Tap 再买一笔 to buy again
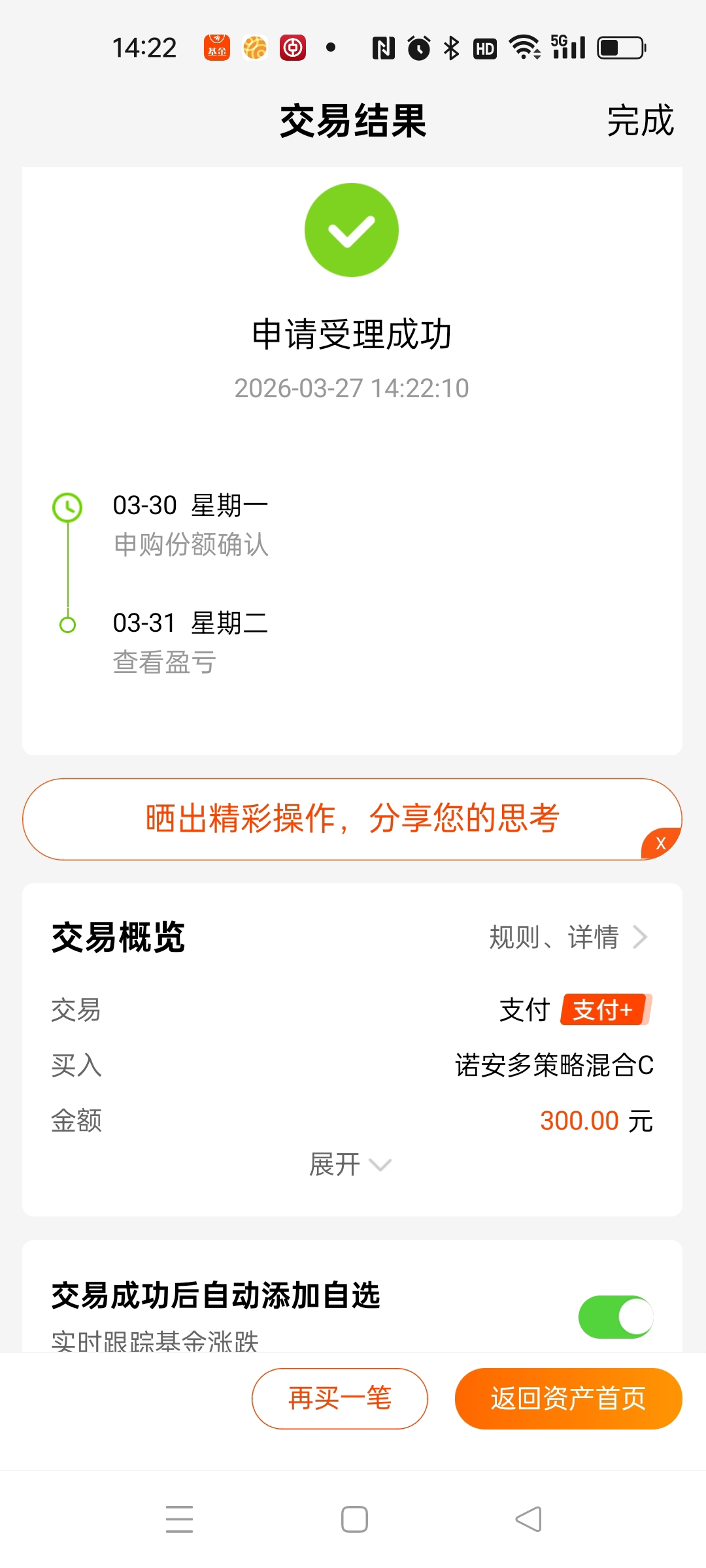 (340, 1399)
